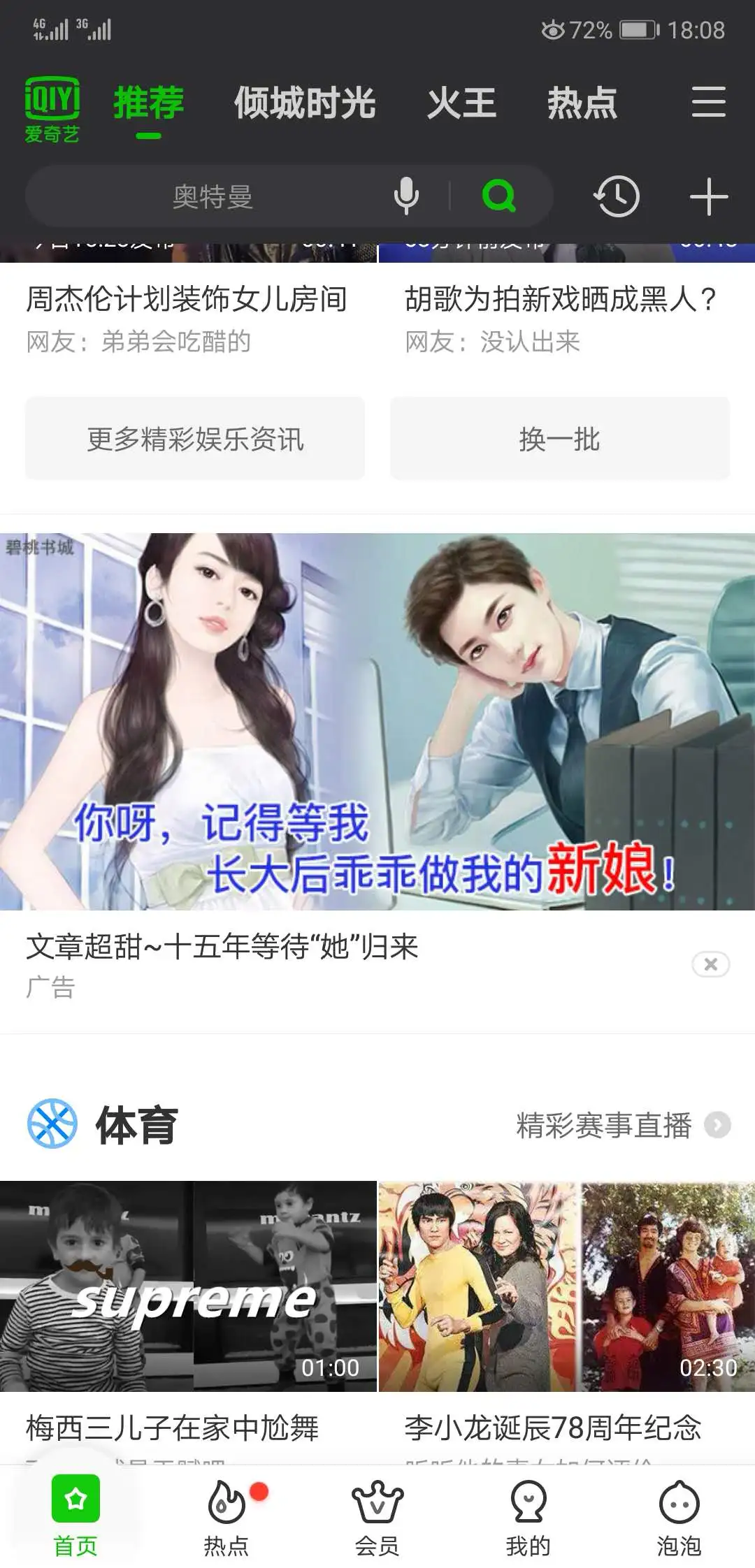Viewport: 755px width, 1568px height.
Task: Tap the 更多精彩娱乐资讯 button
Action: (195, 439)
